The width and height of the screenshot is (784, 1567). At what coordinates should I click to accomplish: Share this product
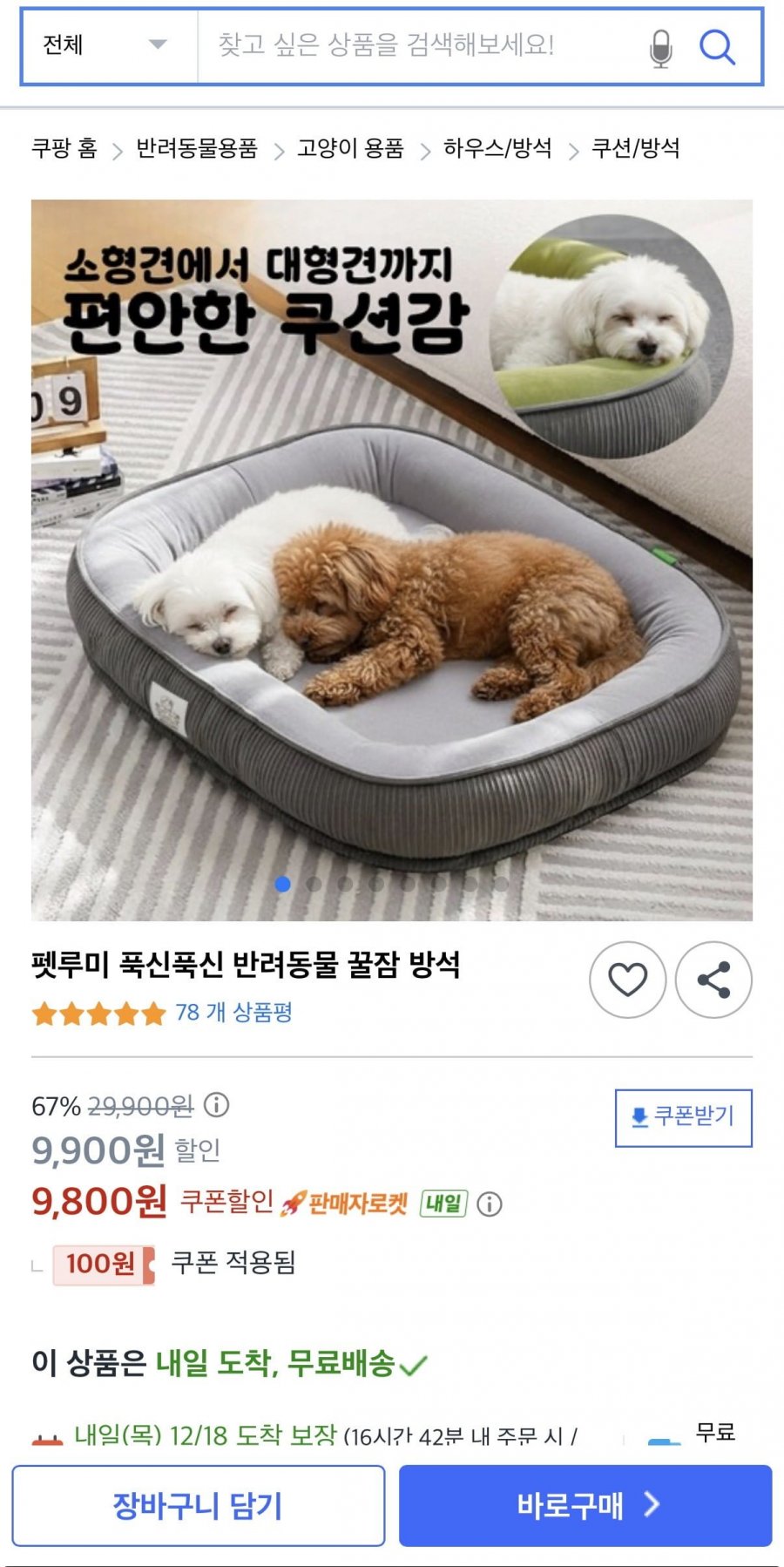point(713,980)
